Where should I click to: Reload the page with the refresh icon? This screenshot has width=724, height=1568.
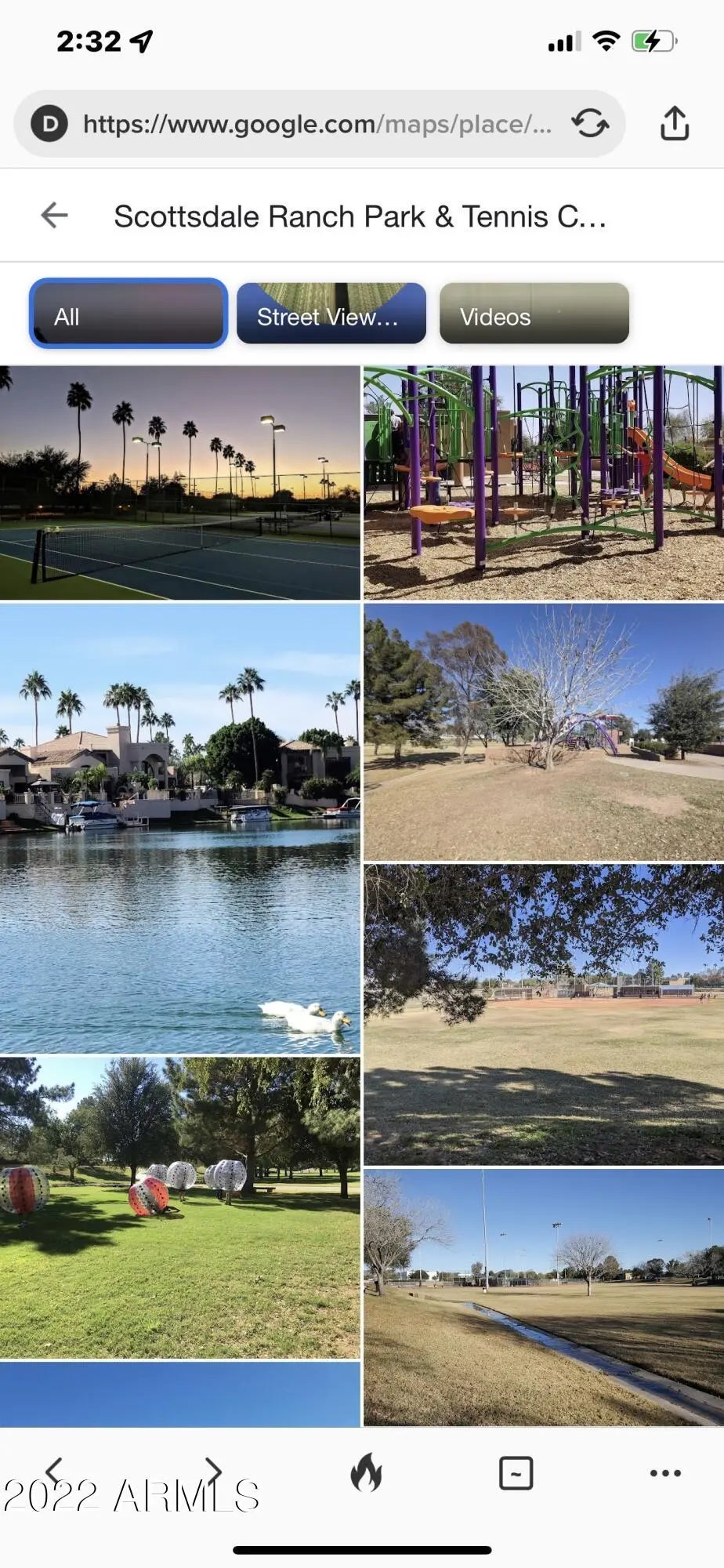[590, 124]
